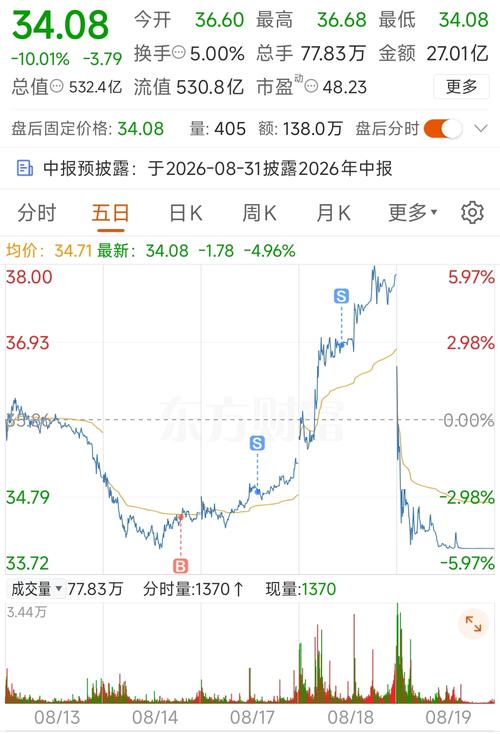Expand chart to fullscreen
The width and height of the screenshot is (500, 734).
473,624
